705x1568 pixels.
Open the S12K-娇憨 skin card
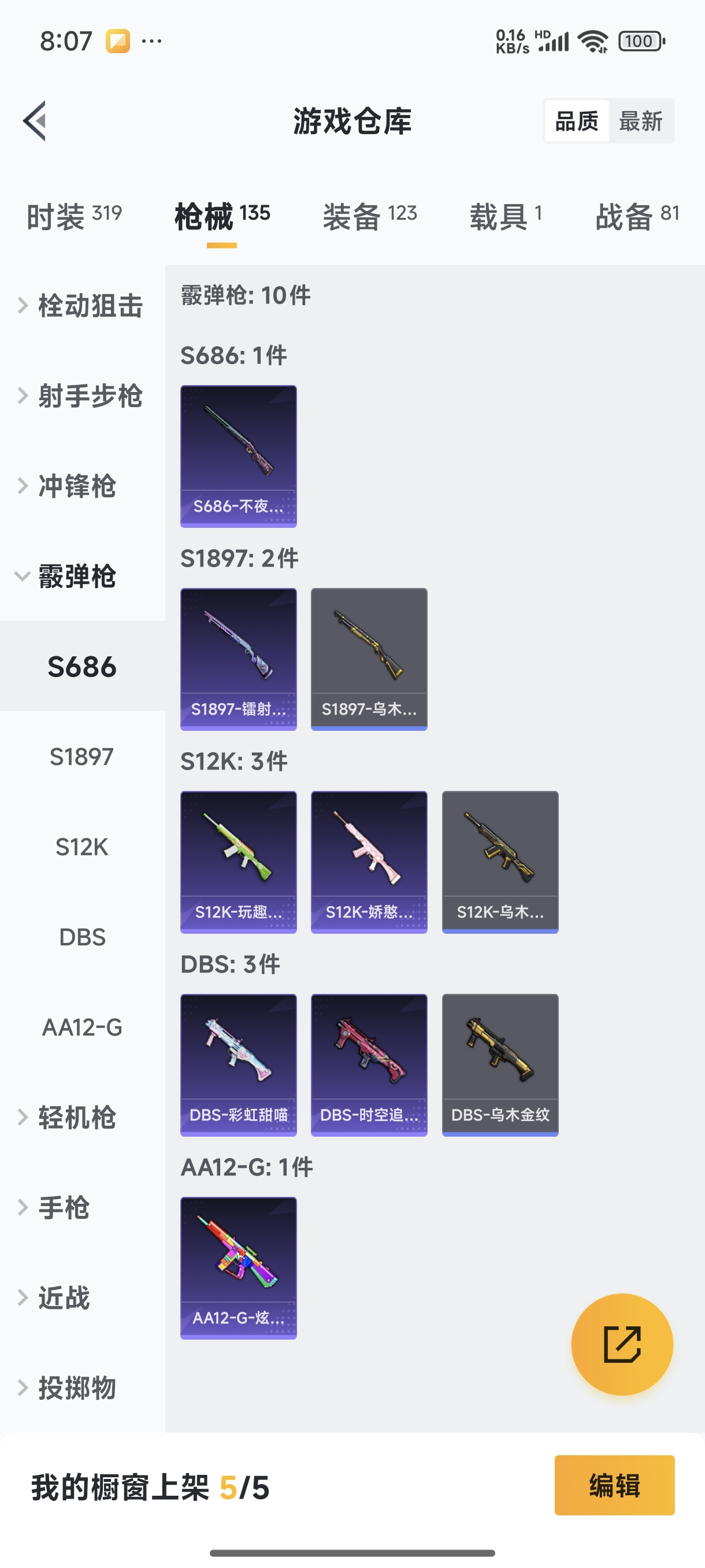tap(369, 862)
